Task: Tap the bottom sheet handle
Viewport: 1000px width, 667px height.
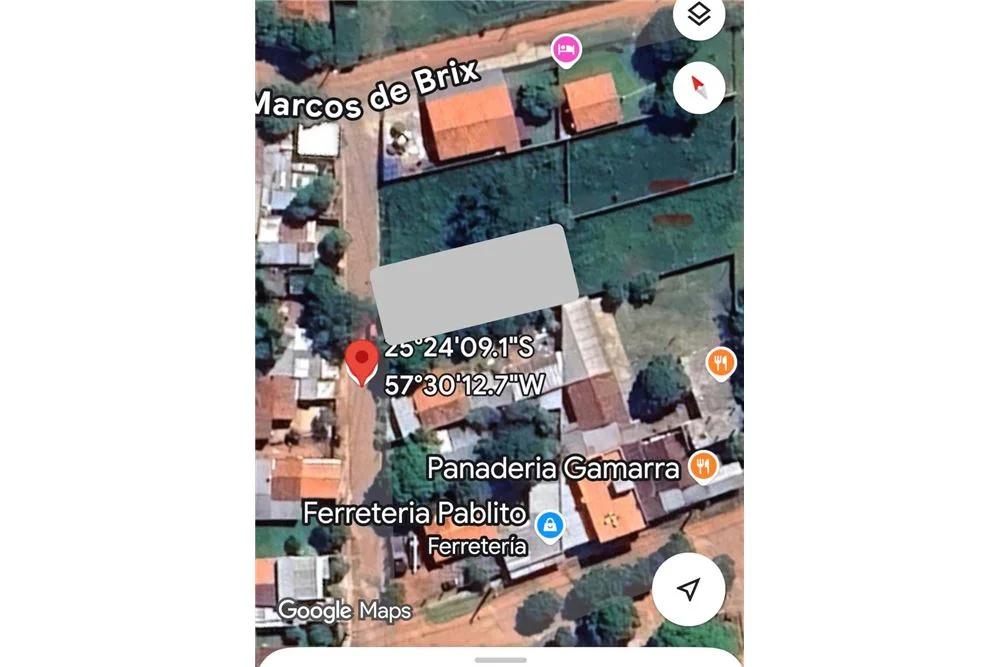Action: (x=500, y=660)
